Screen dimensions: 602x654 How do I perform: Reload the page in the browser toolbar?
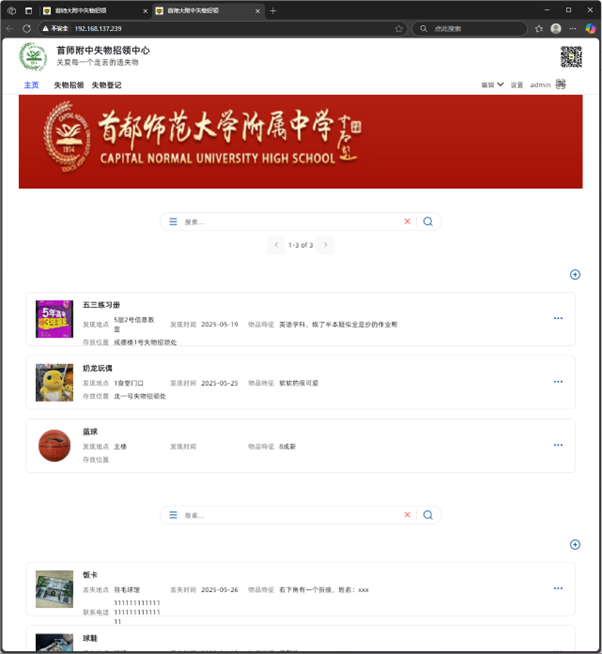[27, 29]
